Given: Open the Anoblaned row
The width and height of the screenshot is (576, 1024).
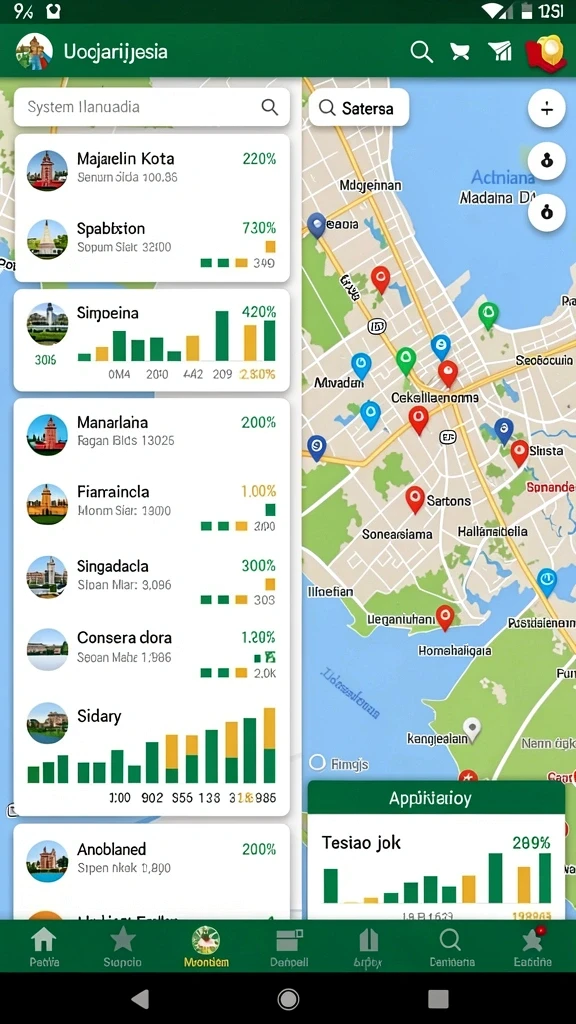Looking at the screenshot, I should point(152,861).
